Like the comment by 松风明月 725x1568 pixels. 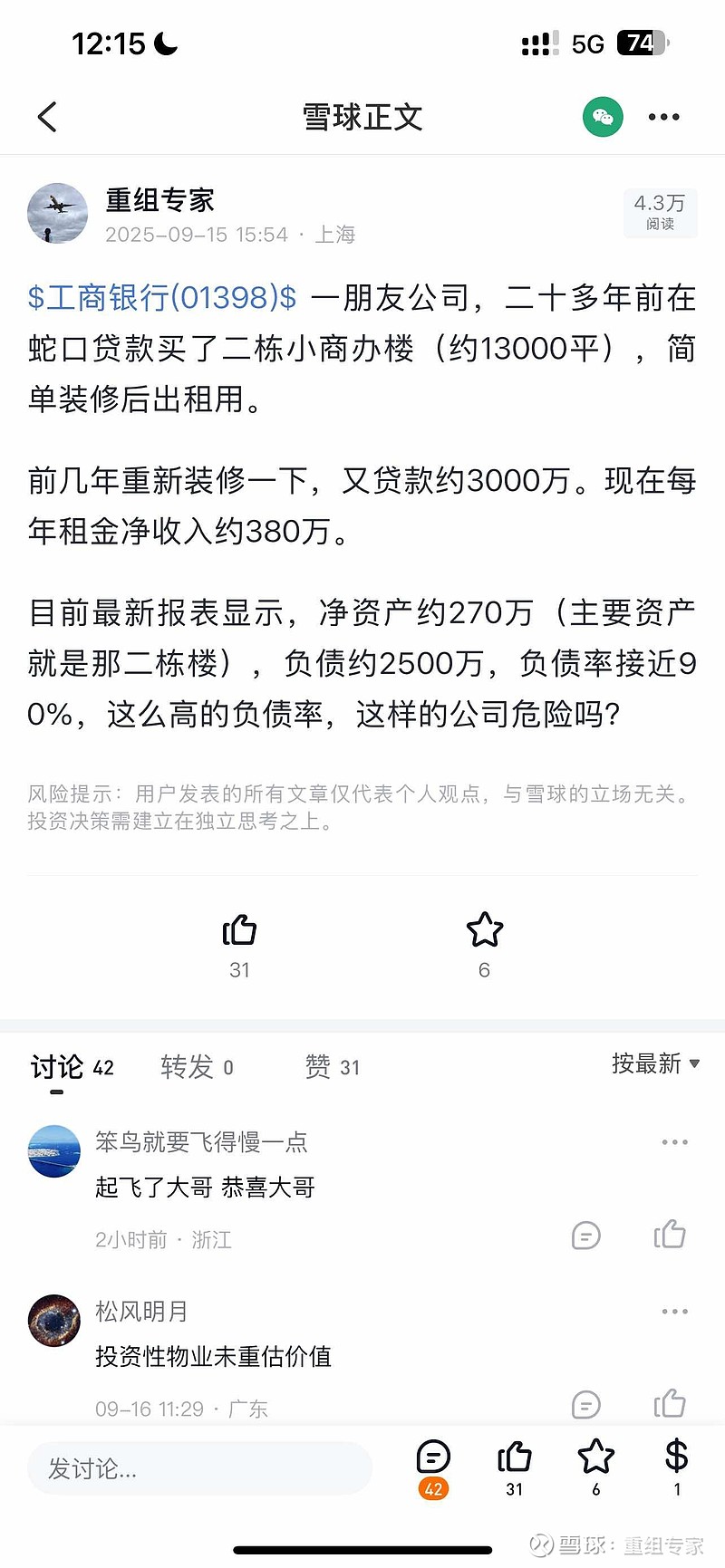[670, 1403]
